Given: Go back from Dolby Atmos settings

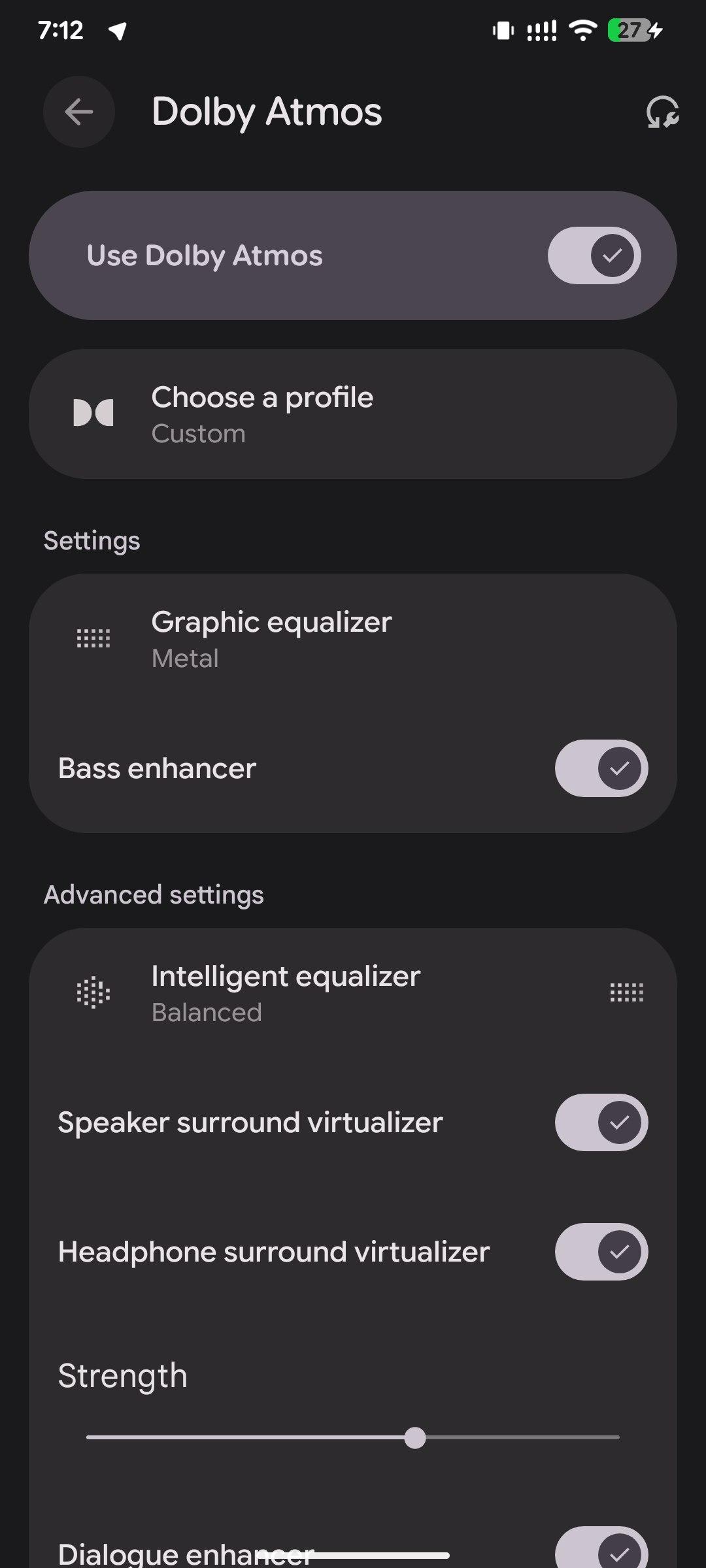Looking at the screenshot, I should (79, 112).
